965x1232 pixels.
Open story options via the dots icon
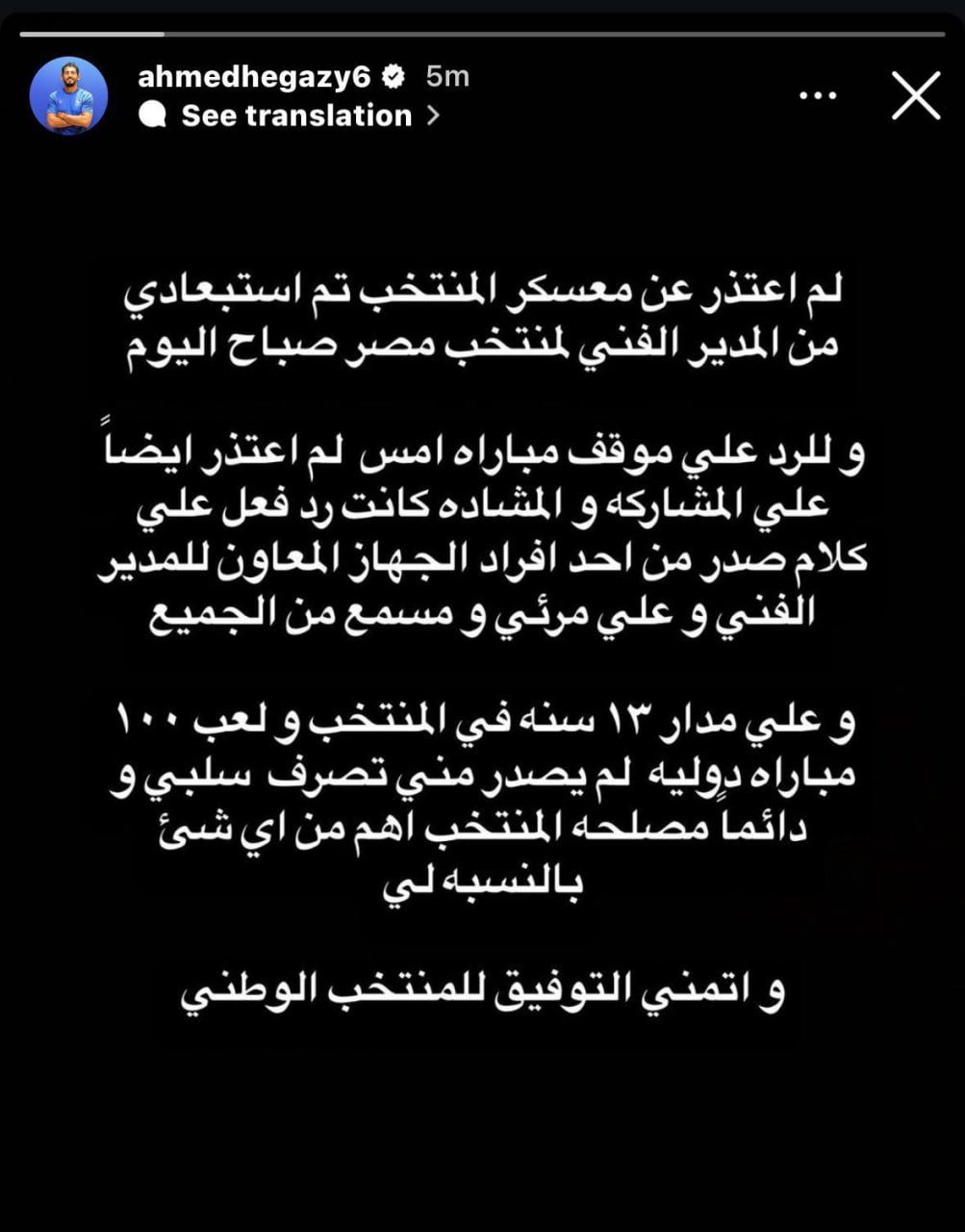click(x=820, y=93)
